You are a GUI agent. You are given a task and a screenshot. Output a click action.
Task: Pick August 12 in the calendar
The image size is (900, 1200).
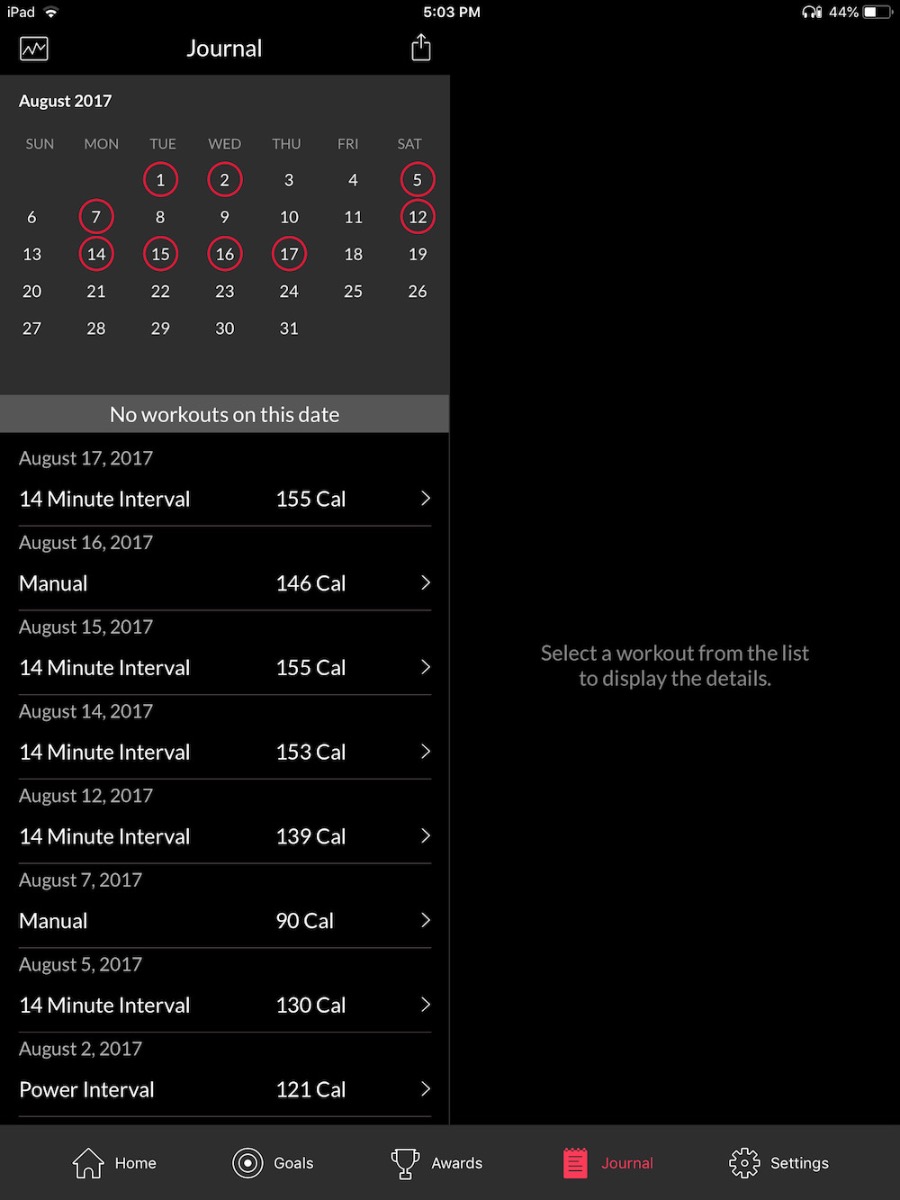coord(417,217)
